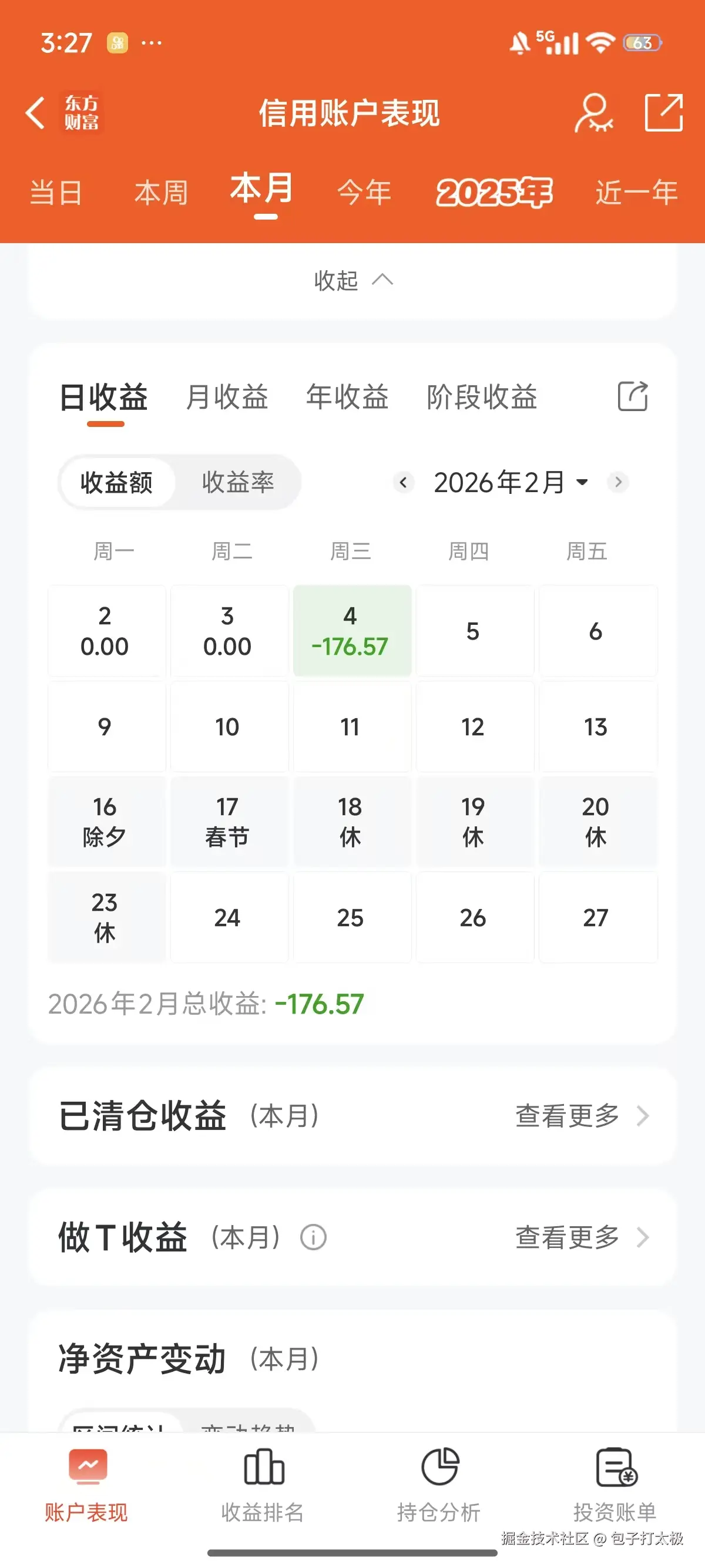The image size is (705, 1568).
Task: Tap the export icon beside 阶段收益
Action: tap(634, 398)
